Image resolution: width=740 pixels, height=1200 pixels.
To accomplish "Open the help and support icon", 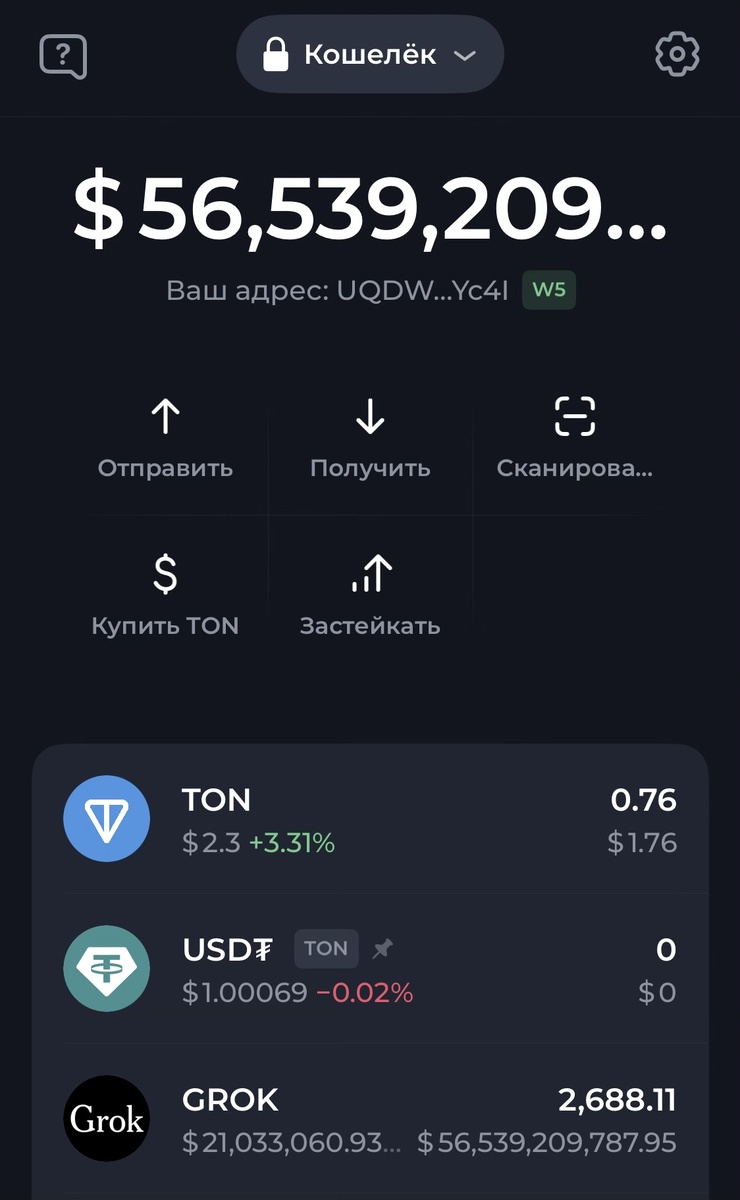I will [63, 56].
